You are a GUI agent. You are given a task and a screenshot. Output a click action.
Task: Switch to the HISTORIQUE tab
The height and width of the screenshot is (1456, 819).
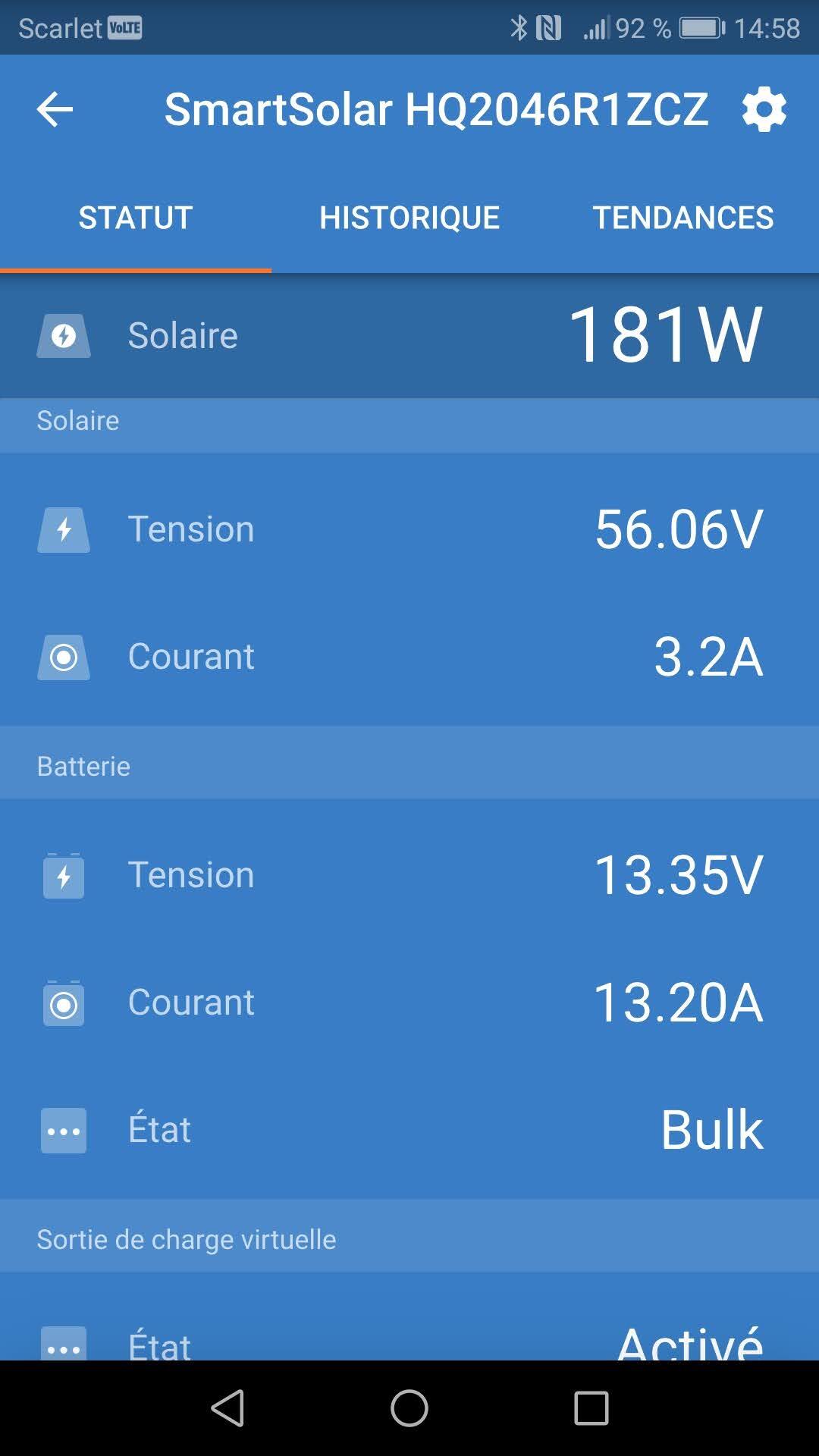point(409,218)
